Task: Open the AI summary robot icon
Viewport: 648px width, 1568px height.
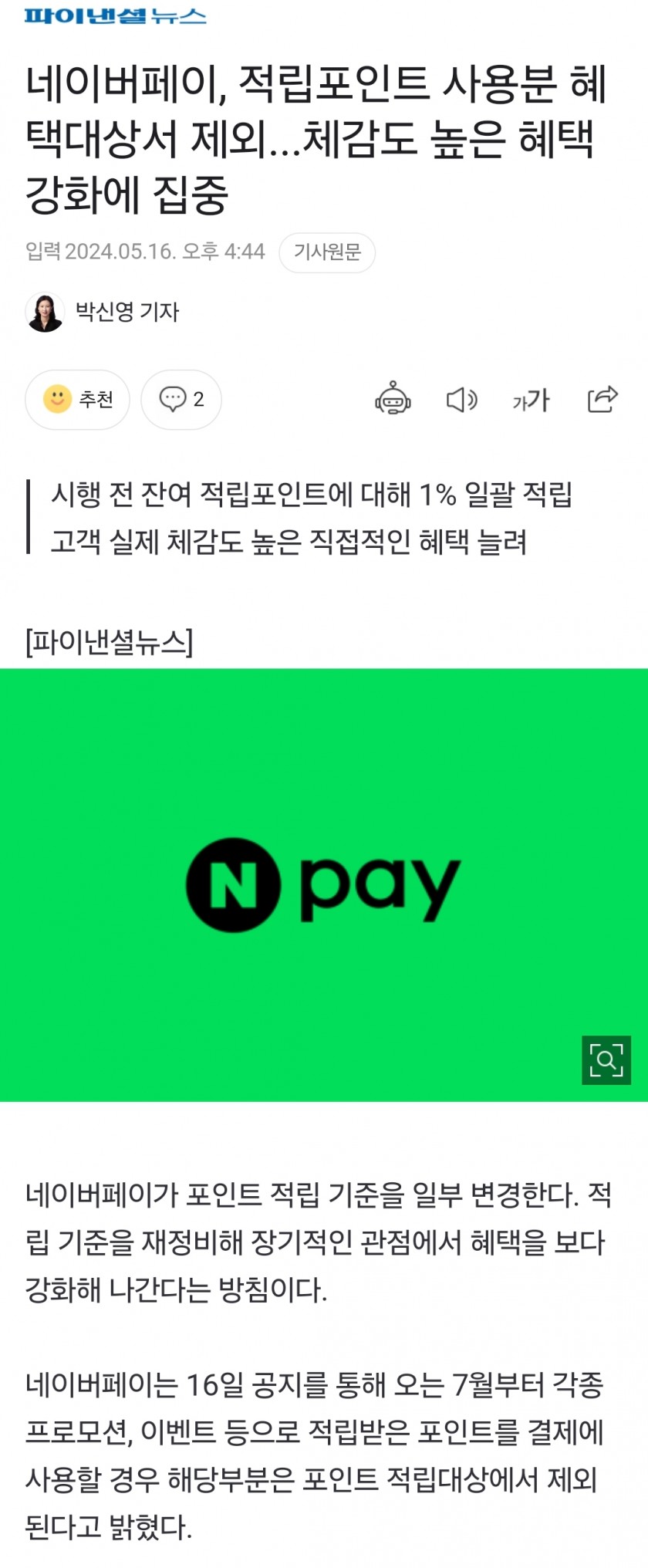Action: pos(393,399)
